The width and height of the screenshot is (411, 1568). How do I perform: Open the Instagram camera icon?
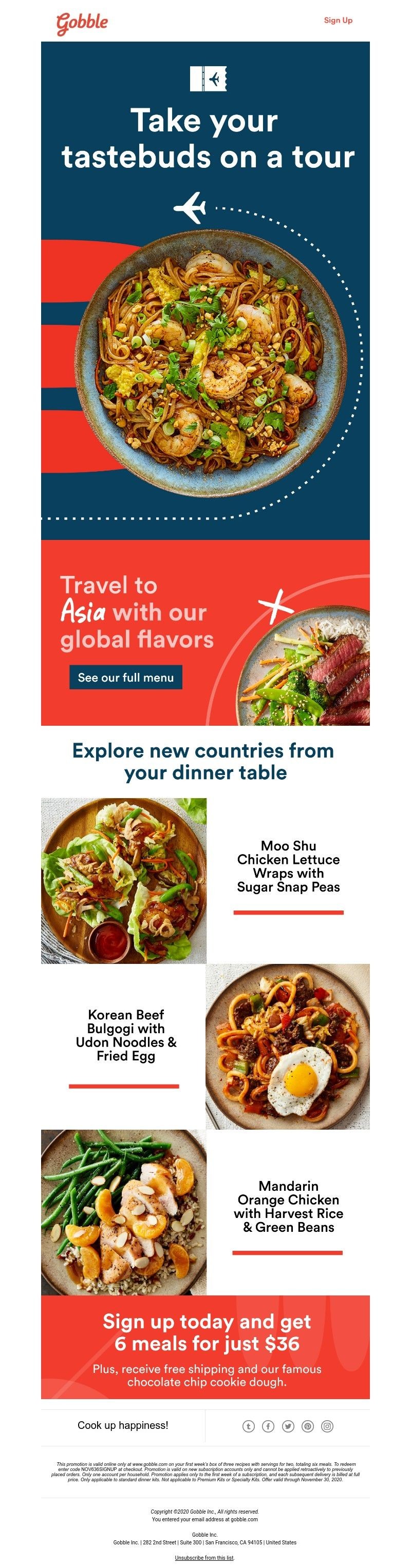click(x=327, y=1426)
